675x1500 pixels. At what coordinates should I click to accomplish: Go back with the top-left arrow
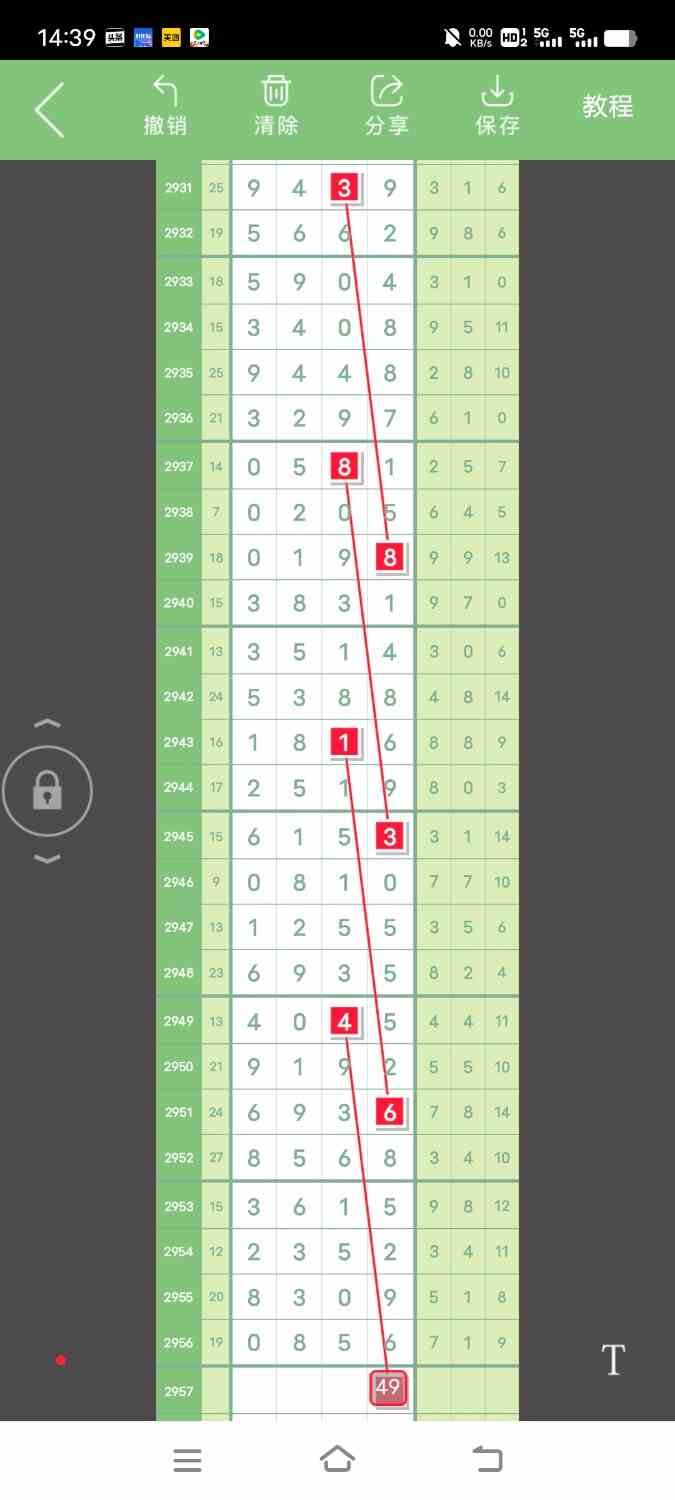(49, 109)
